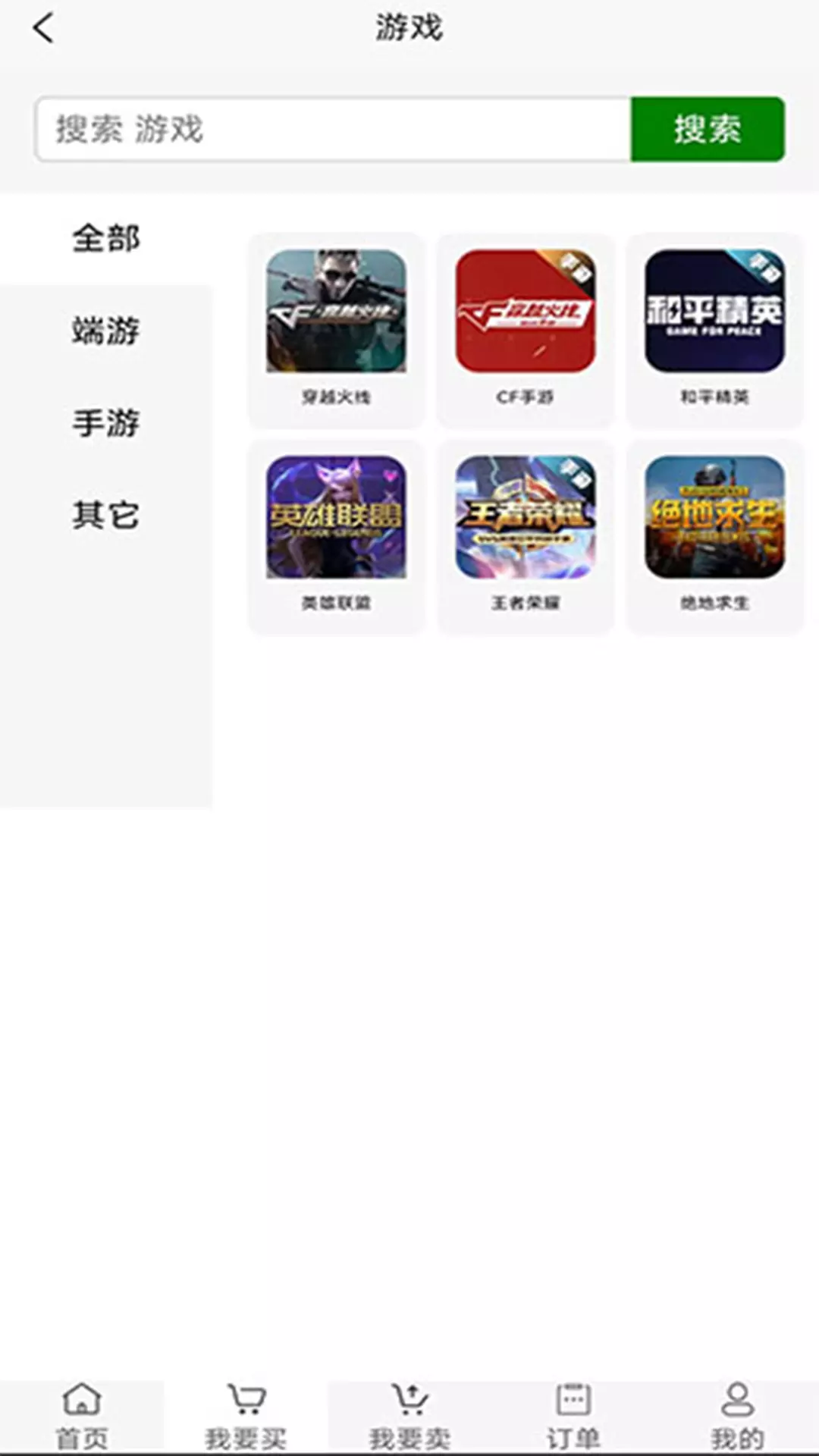Switch to the 手游 category
Viewport: 819px width, 1456px height.
[x=106, y=423]
